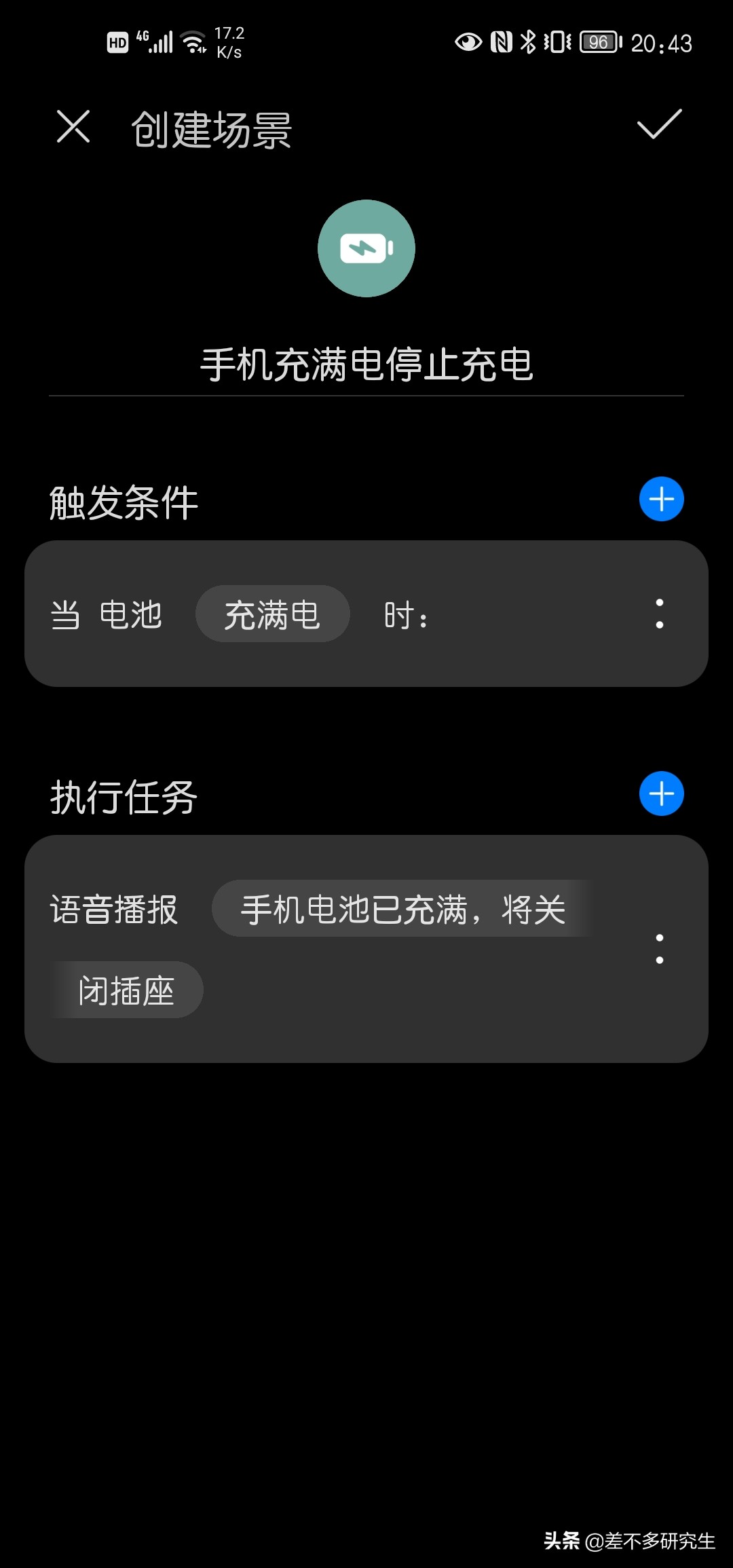The image size is (733, 1568).
Task: Open the three-dot menu on trigger card
Action: pyautogui.click(x=660, y=614)
